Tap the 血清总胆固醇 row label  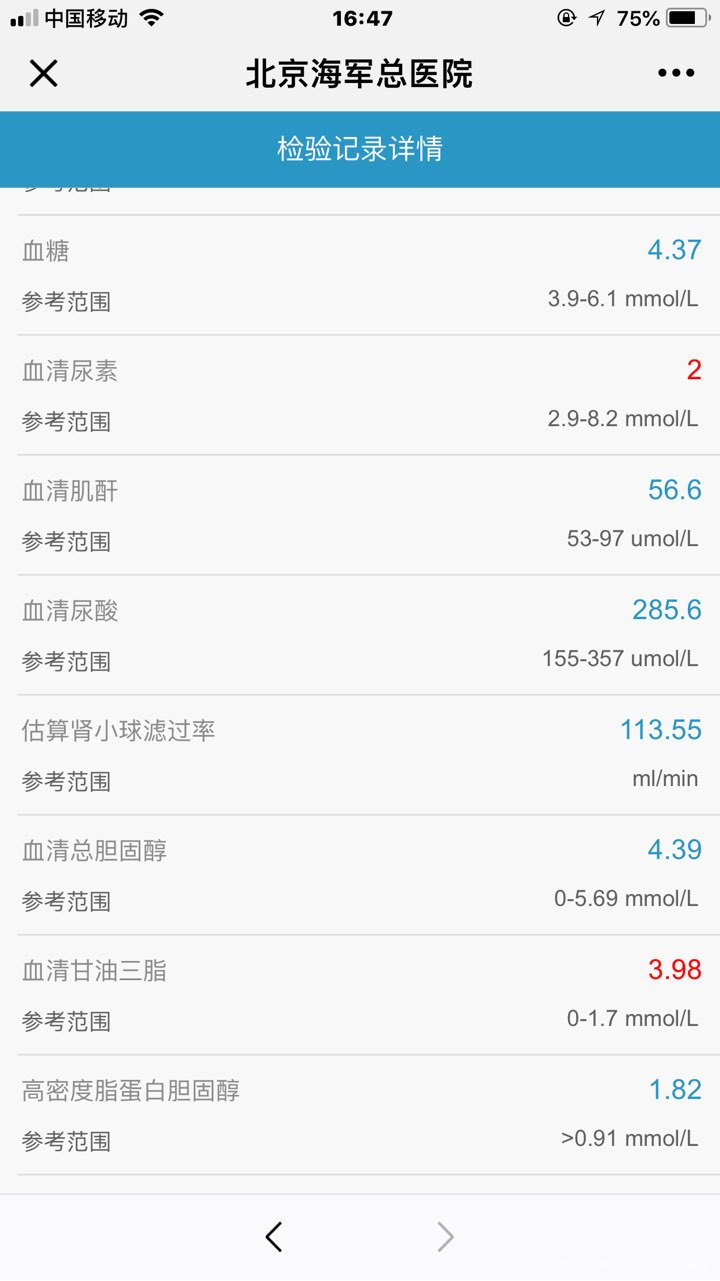[95, 850]
